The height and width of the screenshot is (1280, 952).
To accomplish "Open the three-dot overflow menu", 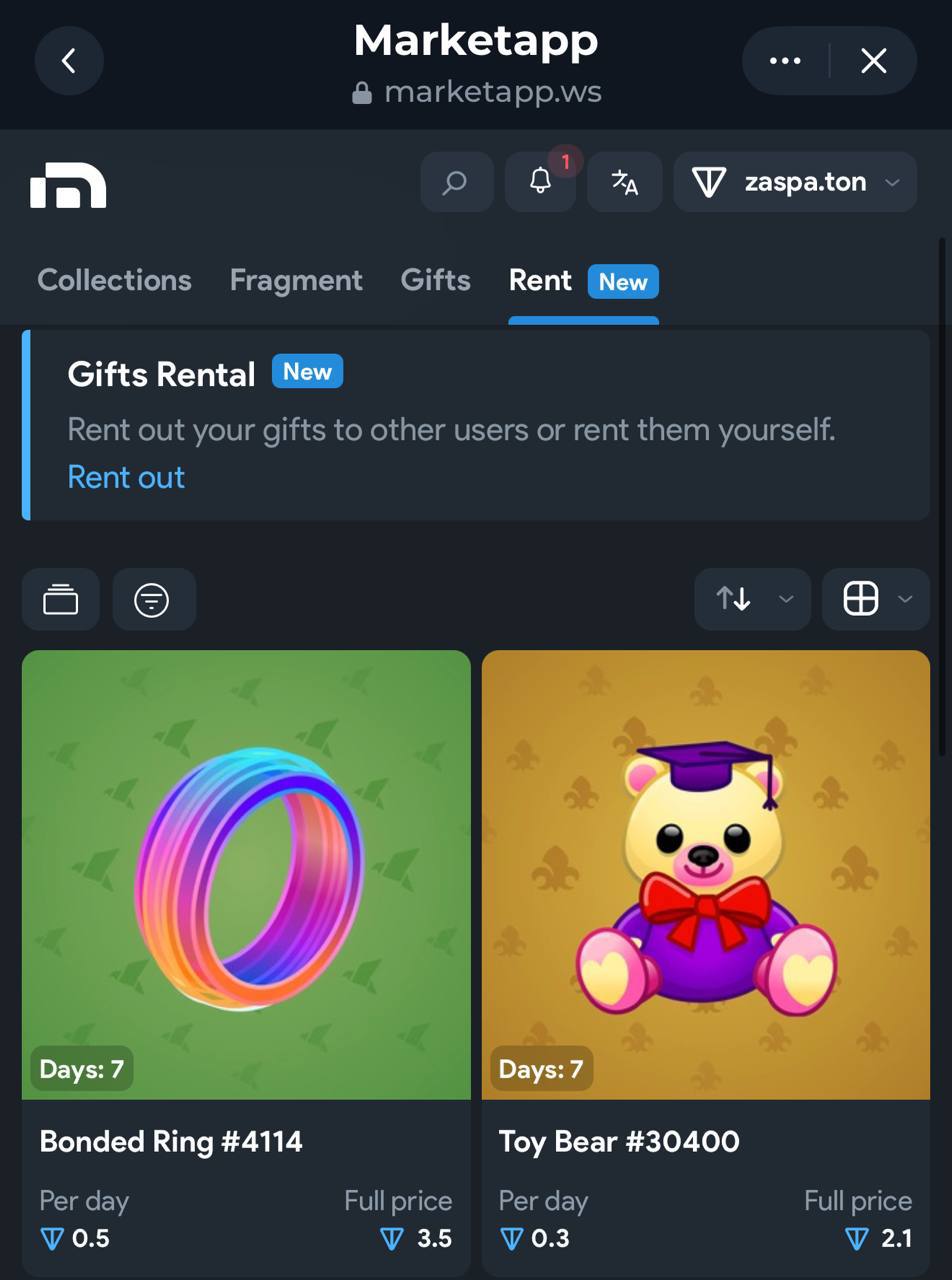I will (785, 61).
